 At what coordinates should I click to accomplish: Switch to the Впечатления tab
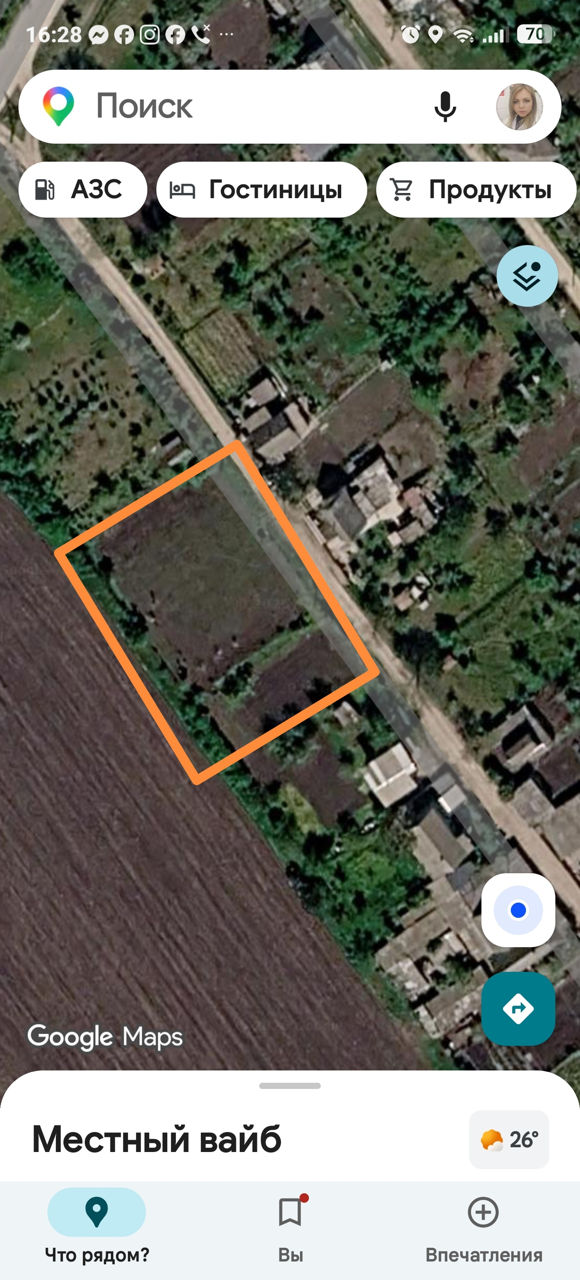pyautogui.click(x=484, y=1228)
